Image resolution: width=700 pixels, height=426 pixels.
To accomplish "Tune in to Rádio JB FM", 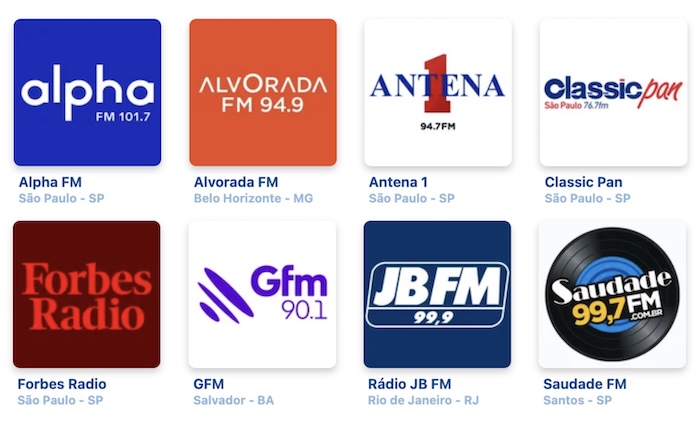I will (437, 294).
